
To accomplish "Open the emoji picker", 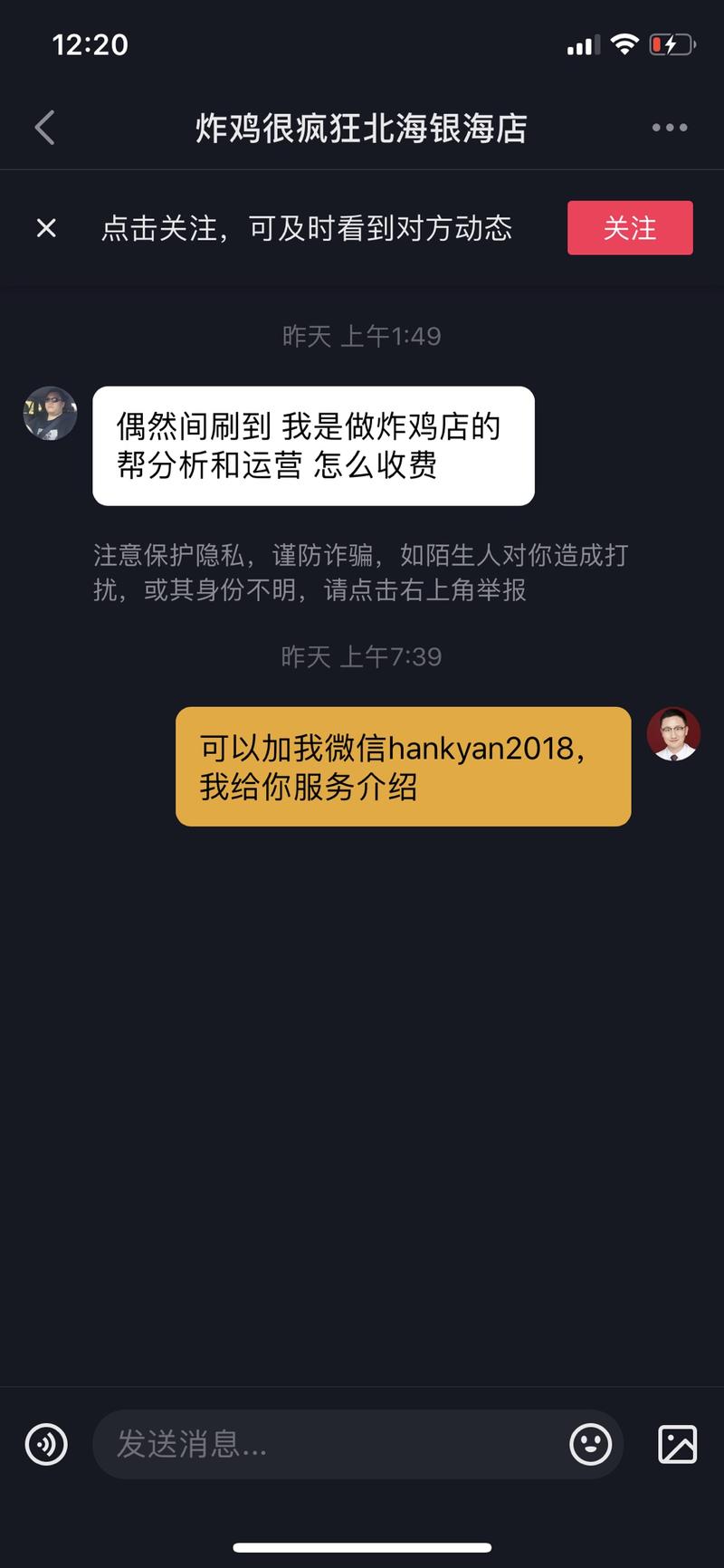I will [x=592, y=1446].
